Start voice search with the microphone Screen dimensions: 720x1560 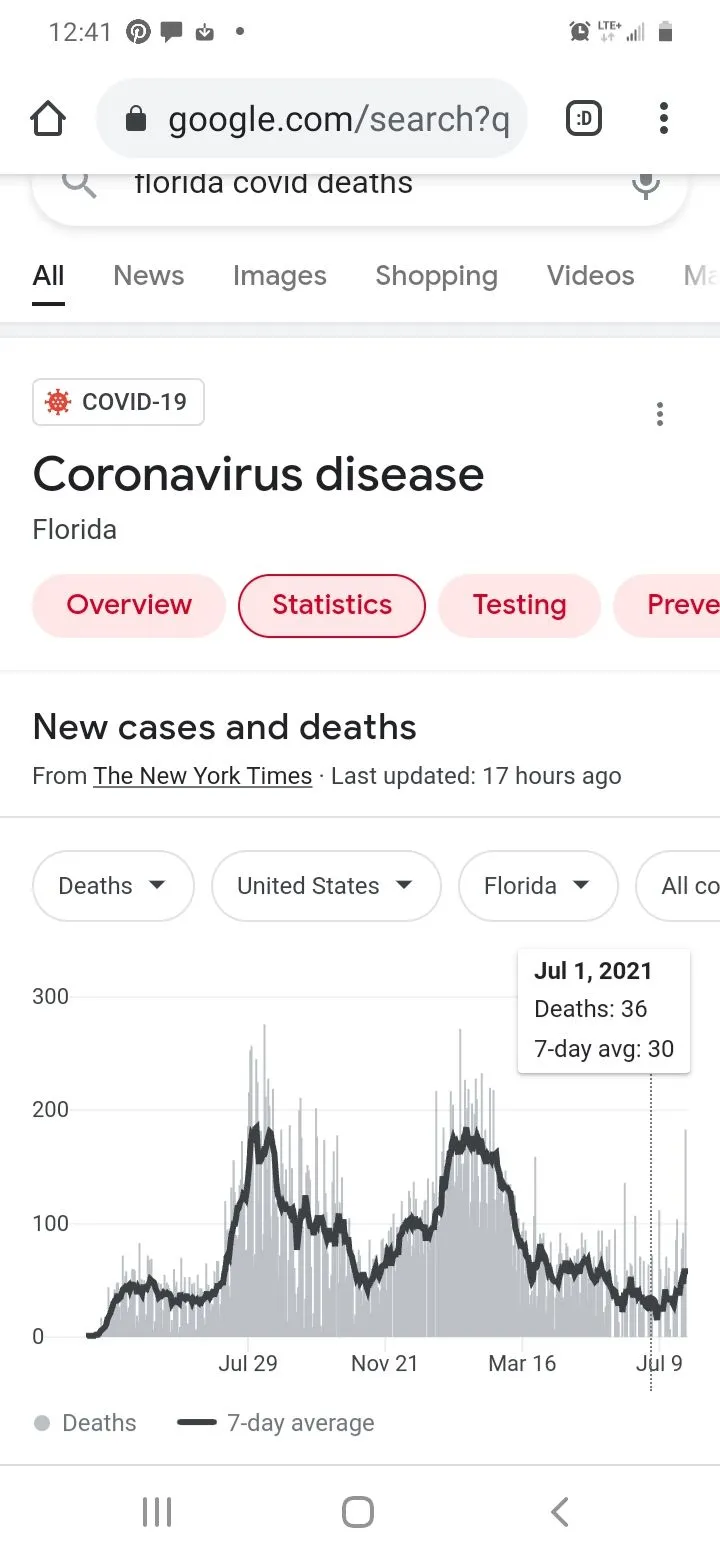coord(646,184)
